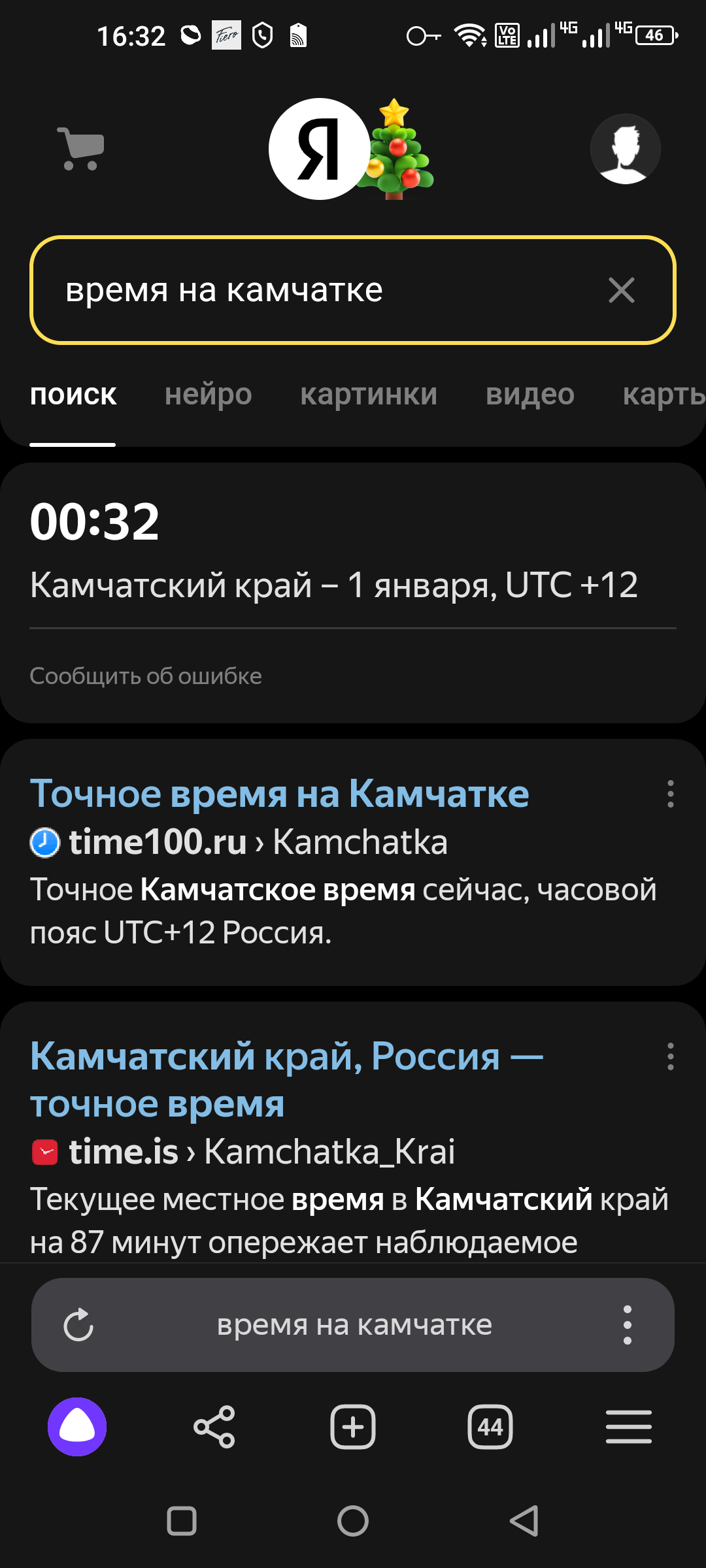Go back with the system back button
The width and height of the screenshot is (706, 1568).
pyautogui.click(x=524, y=1521)
